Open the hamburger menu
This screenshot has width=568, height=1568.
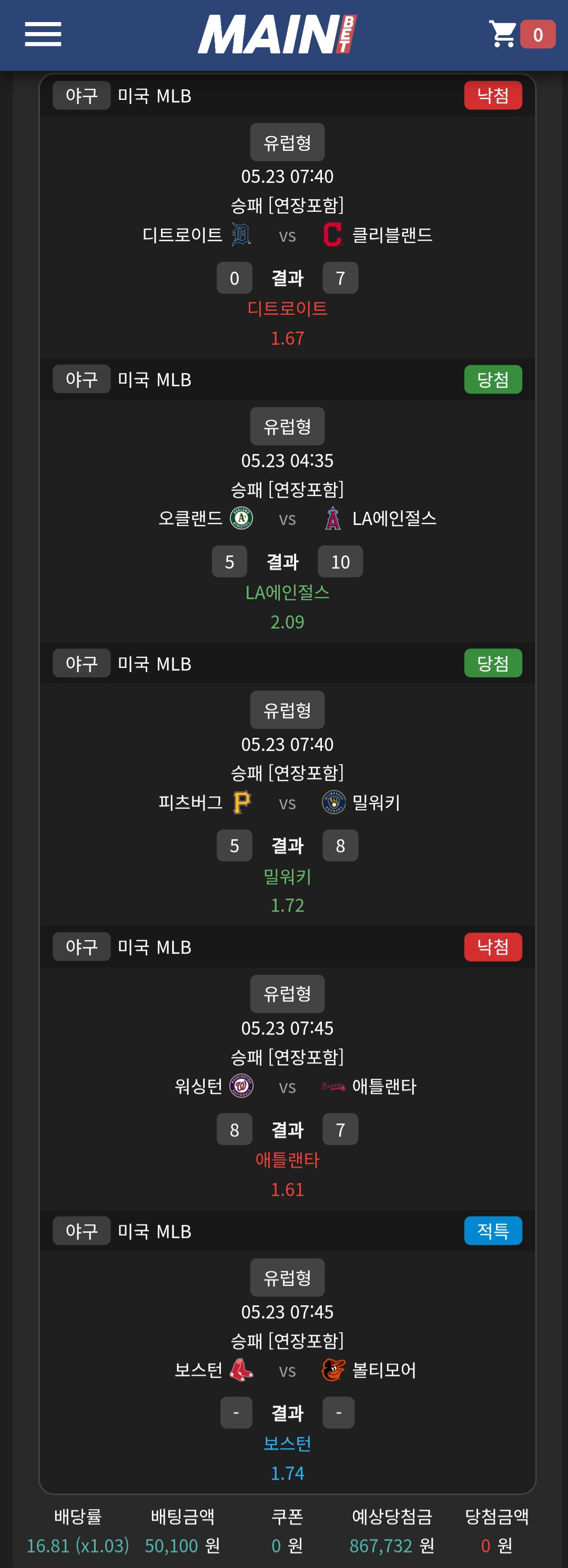pos(43,34)
